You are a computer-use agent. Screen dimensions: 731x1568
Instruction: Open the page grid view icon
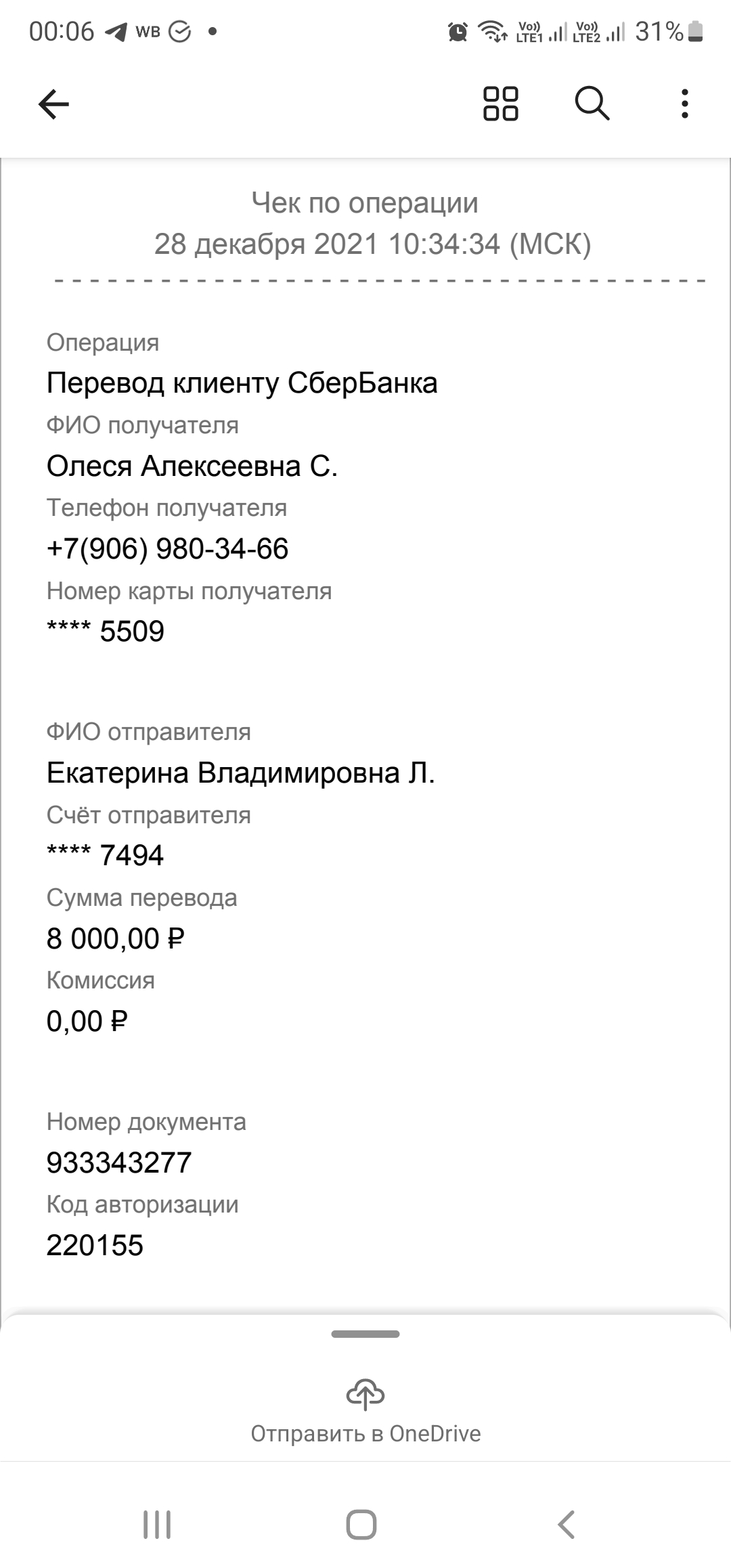pos(500,104)
